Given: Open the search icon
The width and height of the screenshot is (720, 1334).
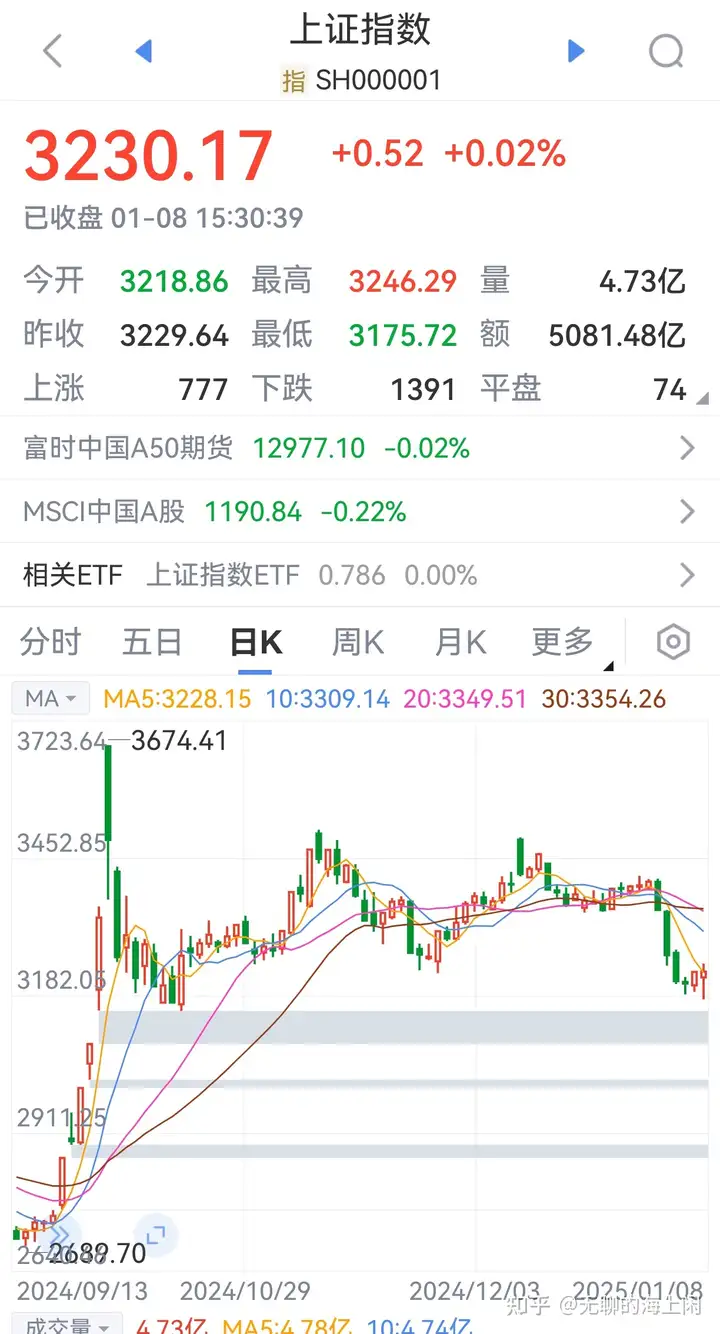Looking at the screenshot, I should click(666, 51).
